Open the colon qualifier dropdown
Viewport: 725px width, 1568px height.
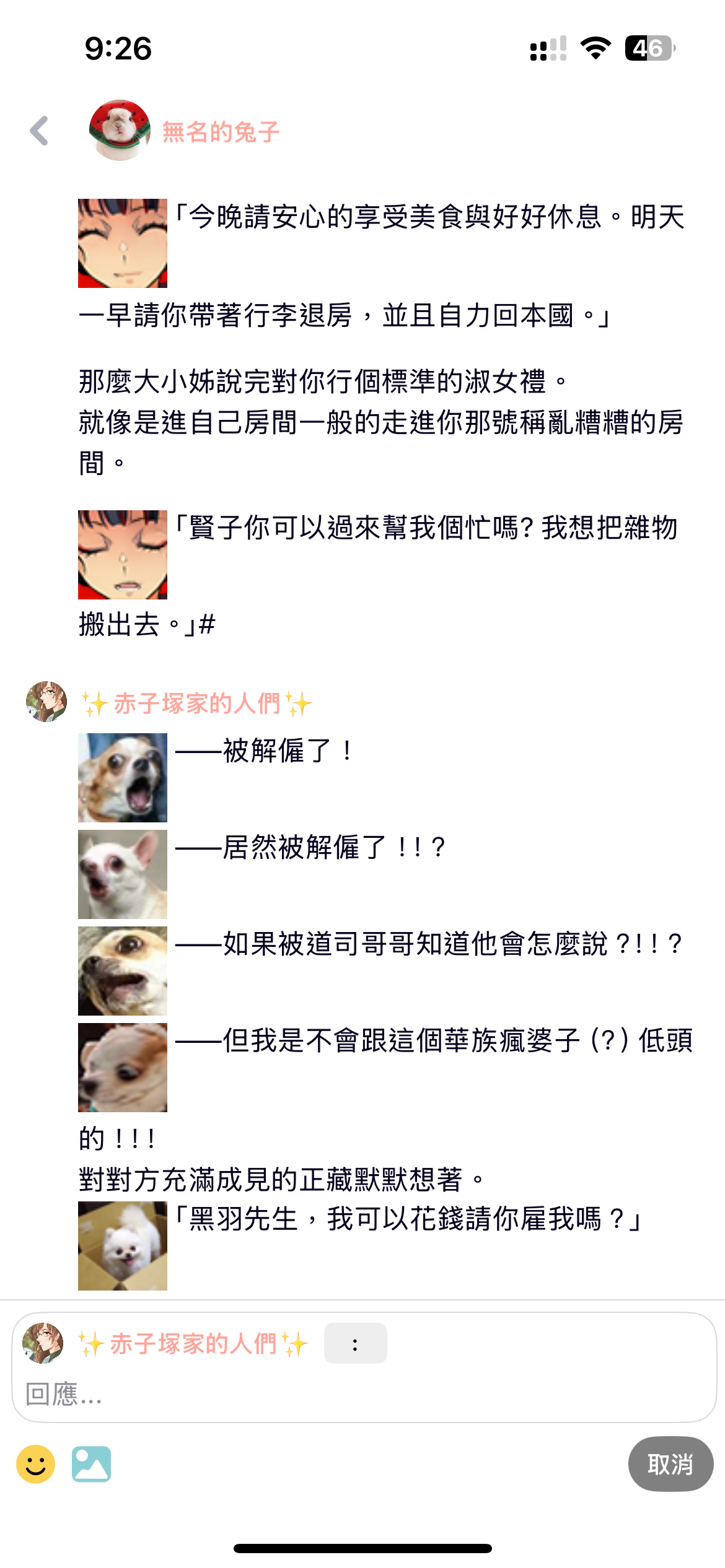coord(355,1343)
